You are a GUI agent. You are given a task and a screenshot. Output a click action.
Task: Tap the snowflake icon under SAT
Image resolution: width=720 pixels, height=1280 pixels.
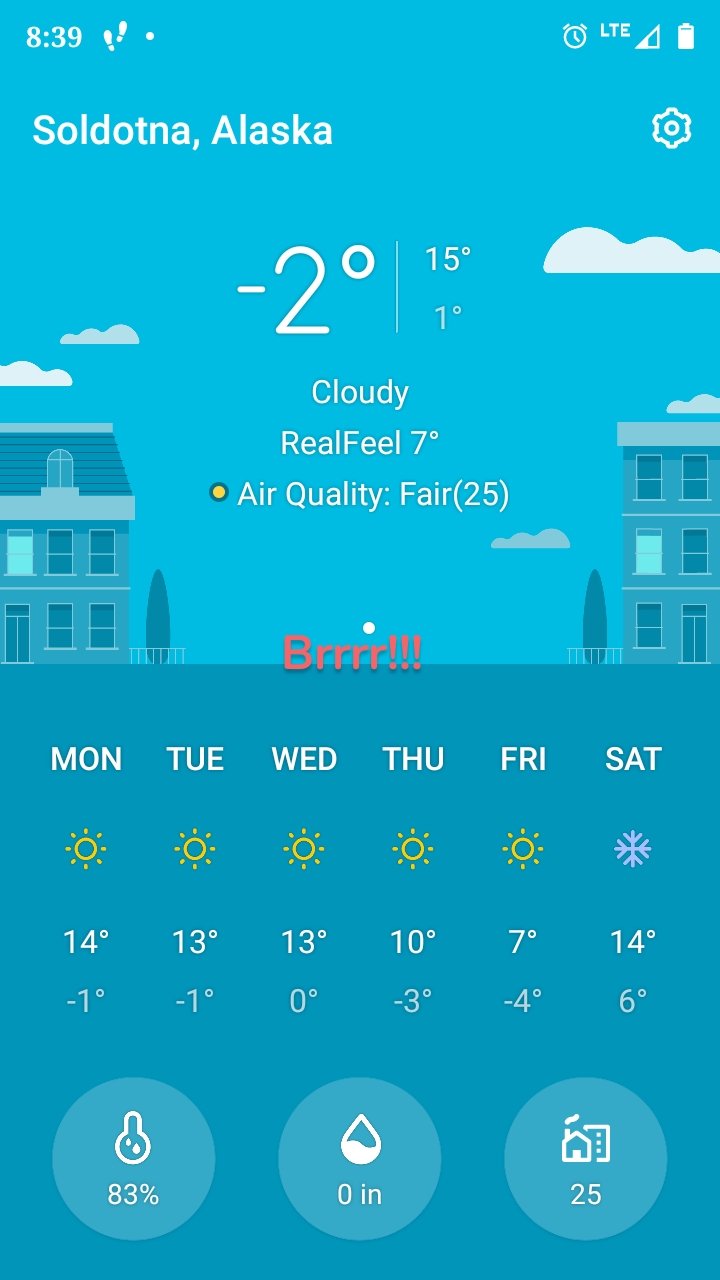point(632,849)
